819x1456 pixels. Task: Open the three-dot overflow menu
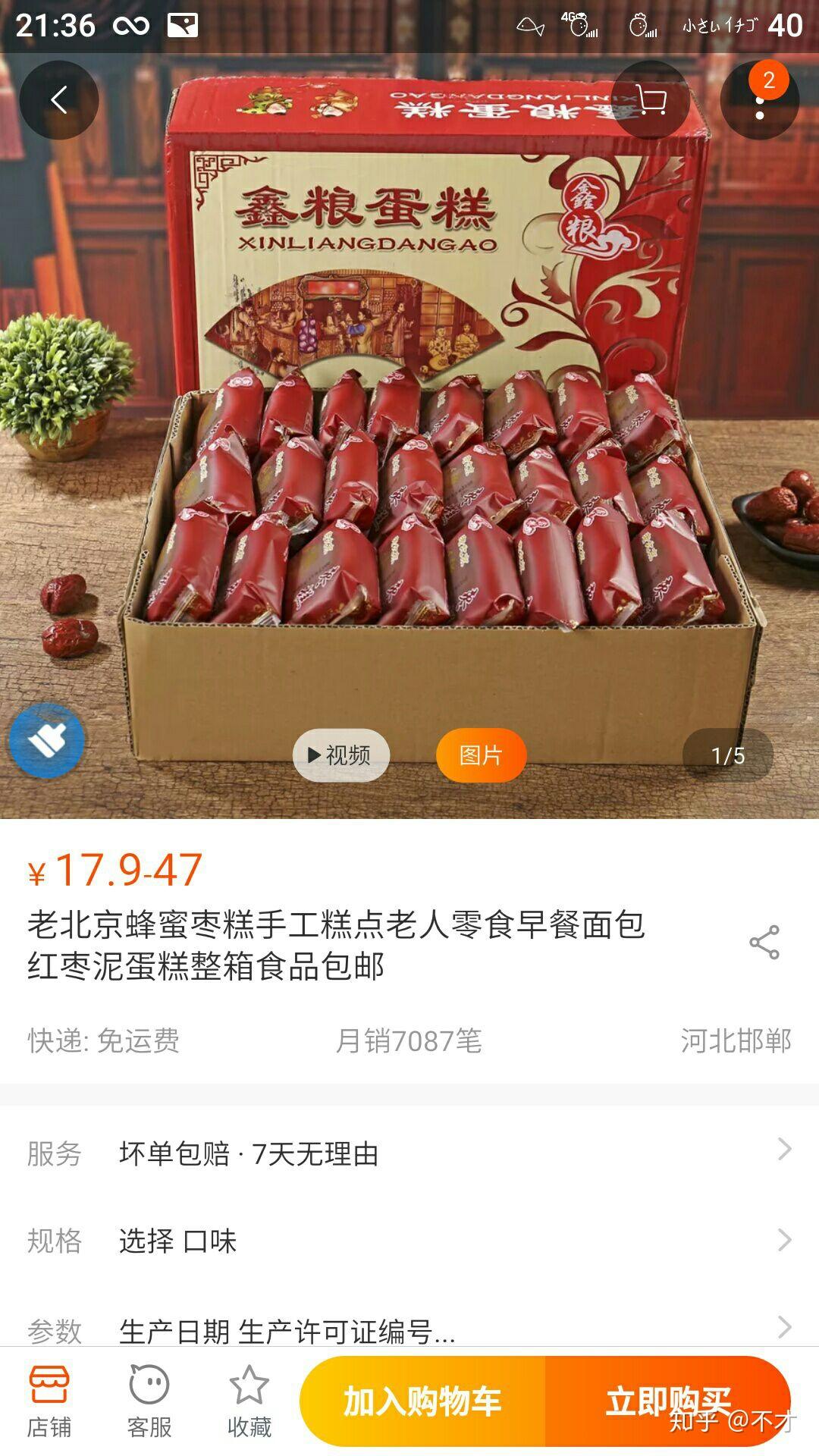point(760,102)
